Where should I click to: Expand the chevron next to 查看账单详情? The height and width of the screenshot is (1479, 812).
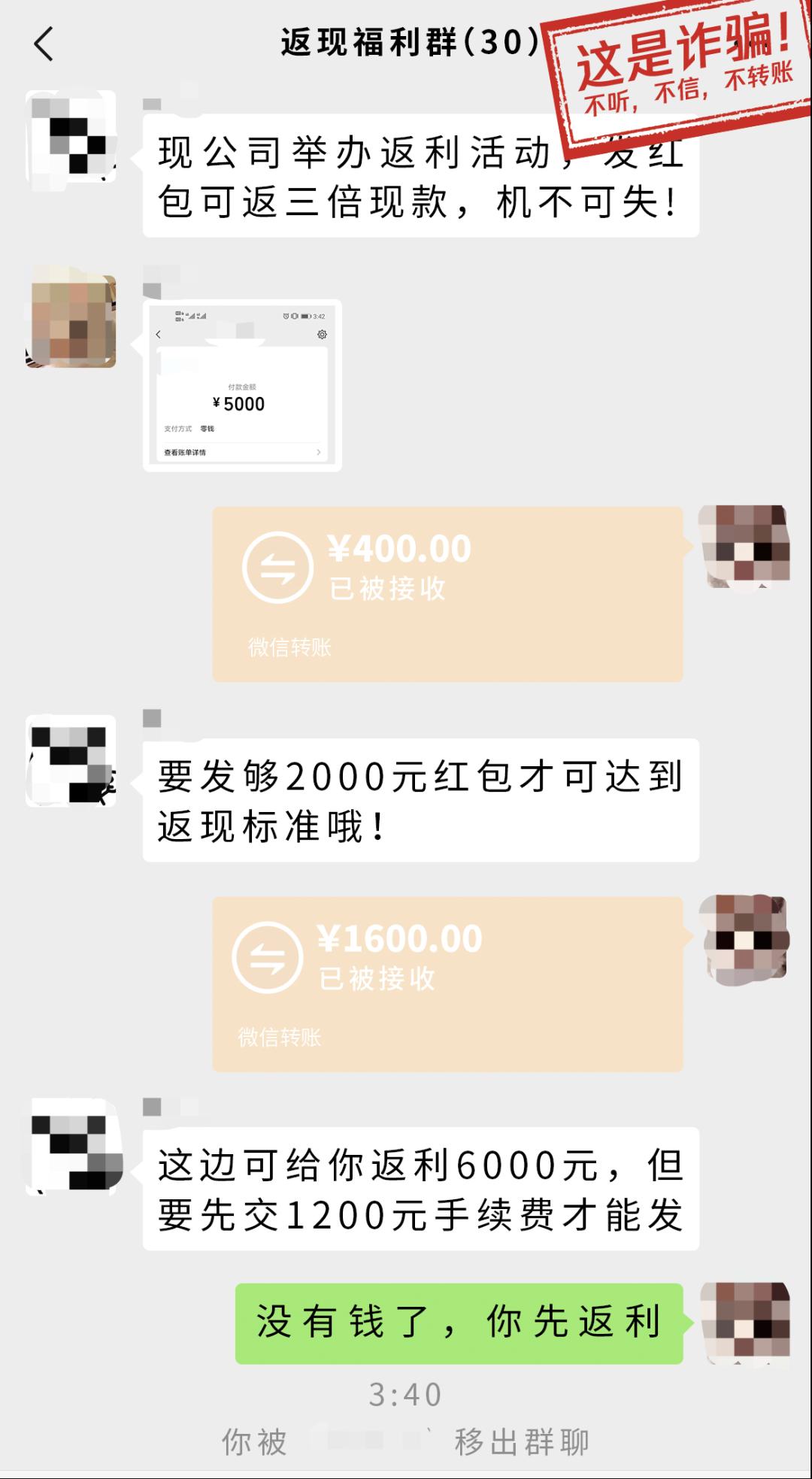[320, 453]
